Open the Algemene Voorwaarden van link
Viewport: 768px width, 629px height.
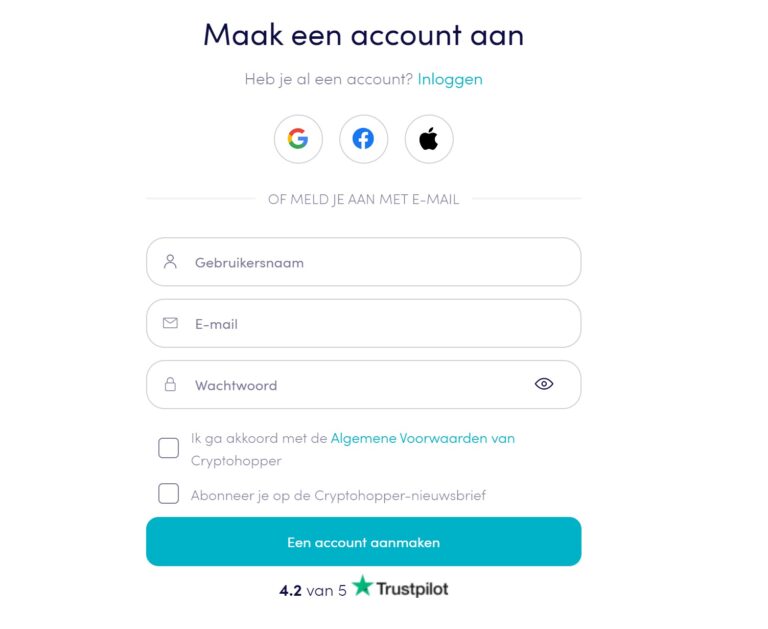(x=422, y=438)
